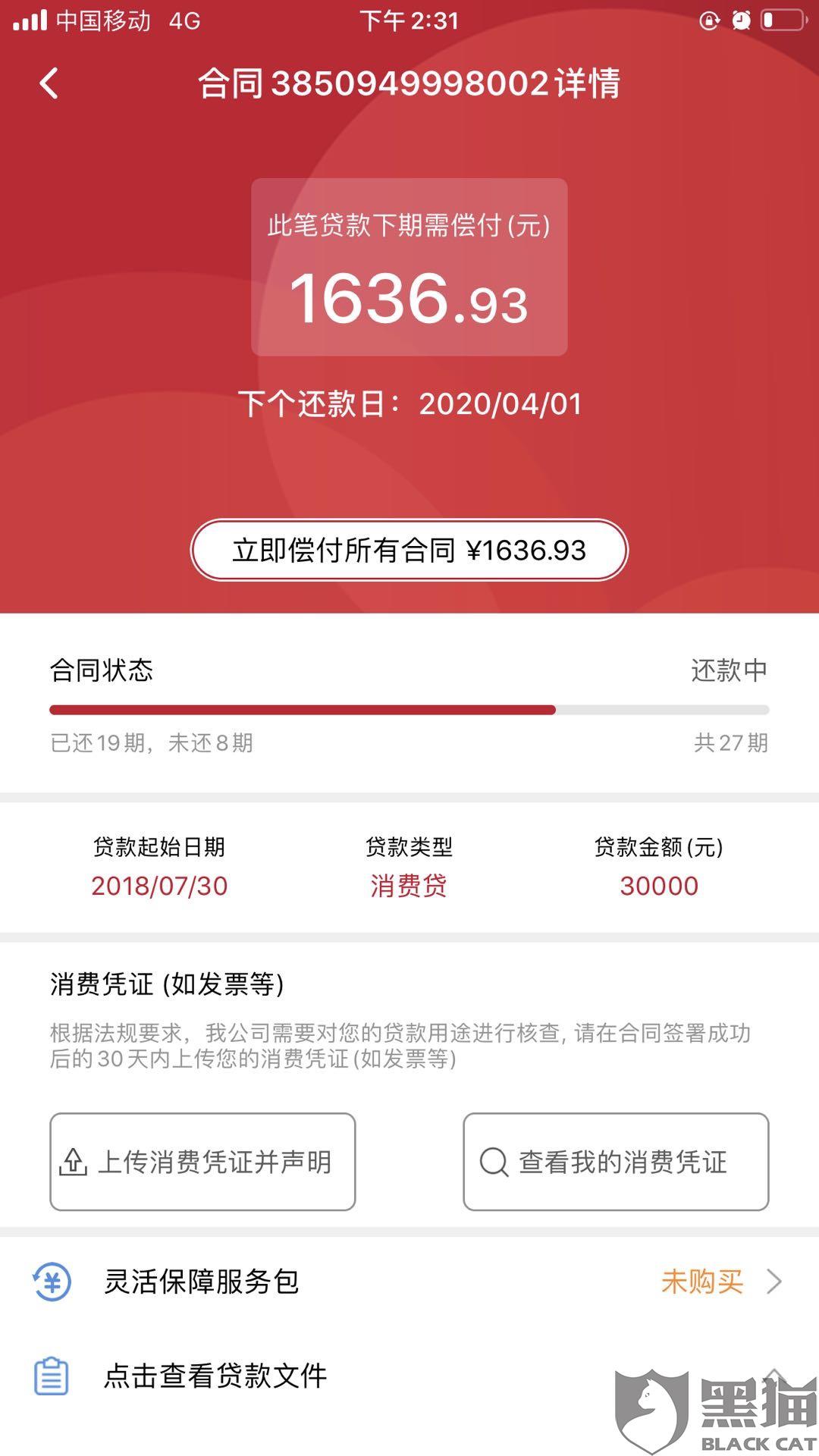Tap 立即偿付所有合同 ¥1636.93 button
The width and height of the screenshot is (819, 1456).
[409, 550]
